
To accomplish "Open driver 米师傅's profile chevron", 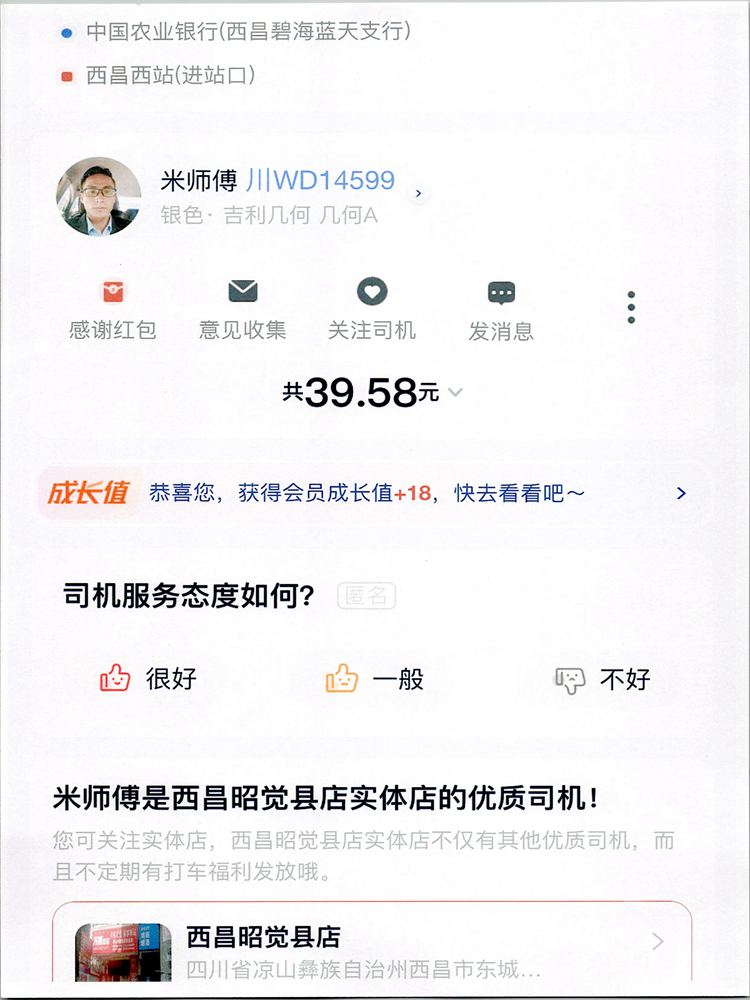I will (418, 193).
